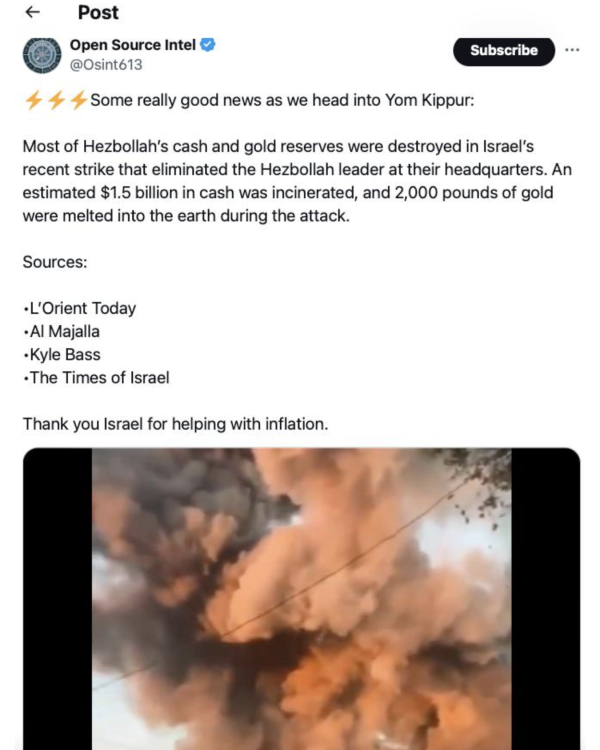Subscribe to Open Source Intel
This screenshot has width=600, height=750.
[503, 50]
